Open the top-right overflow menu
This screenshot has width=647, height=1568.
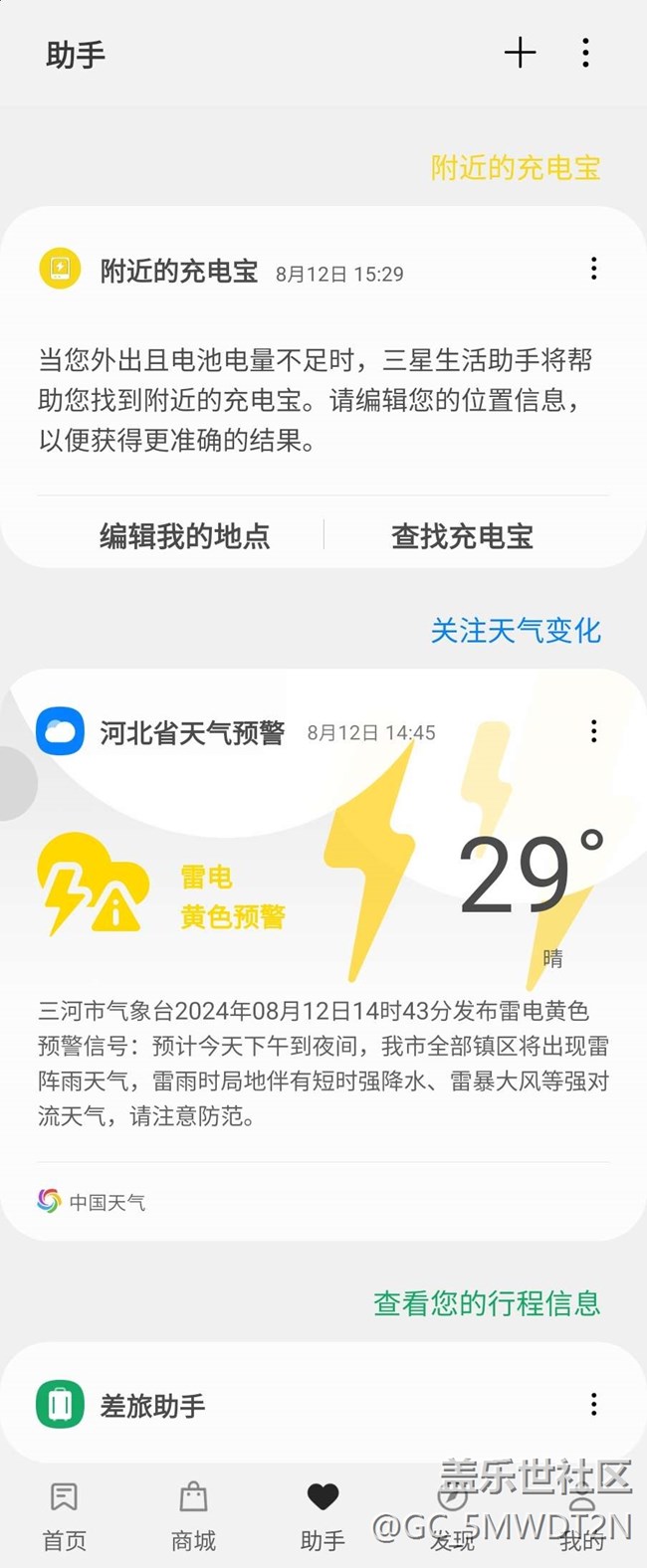pyautogui.click(x=585, y=53)
